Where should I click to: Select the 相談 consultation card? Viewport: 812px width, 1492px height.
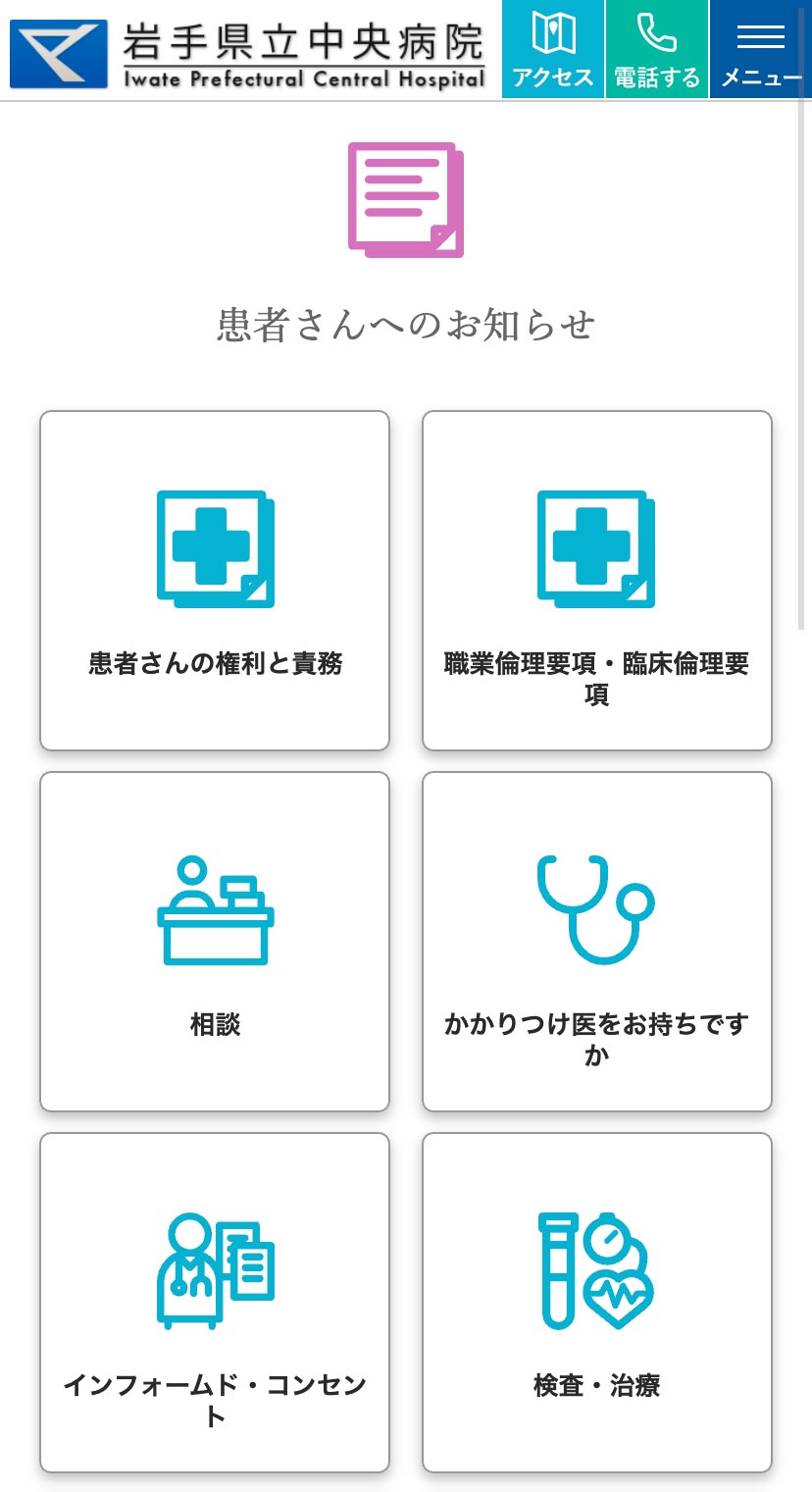click(215, 942)
